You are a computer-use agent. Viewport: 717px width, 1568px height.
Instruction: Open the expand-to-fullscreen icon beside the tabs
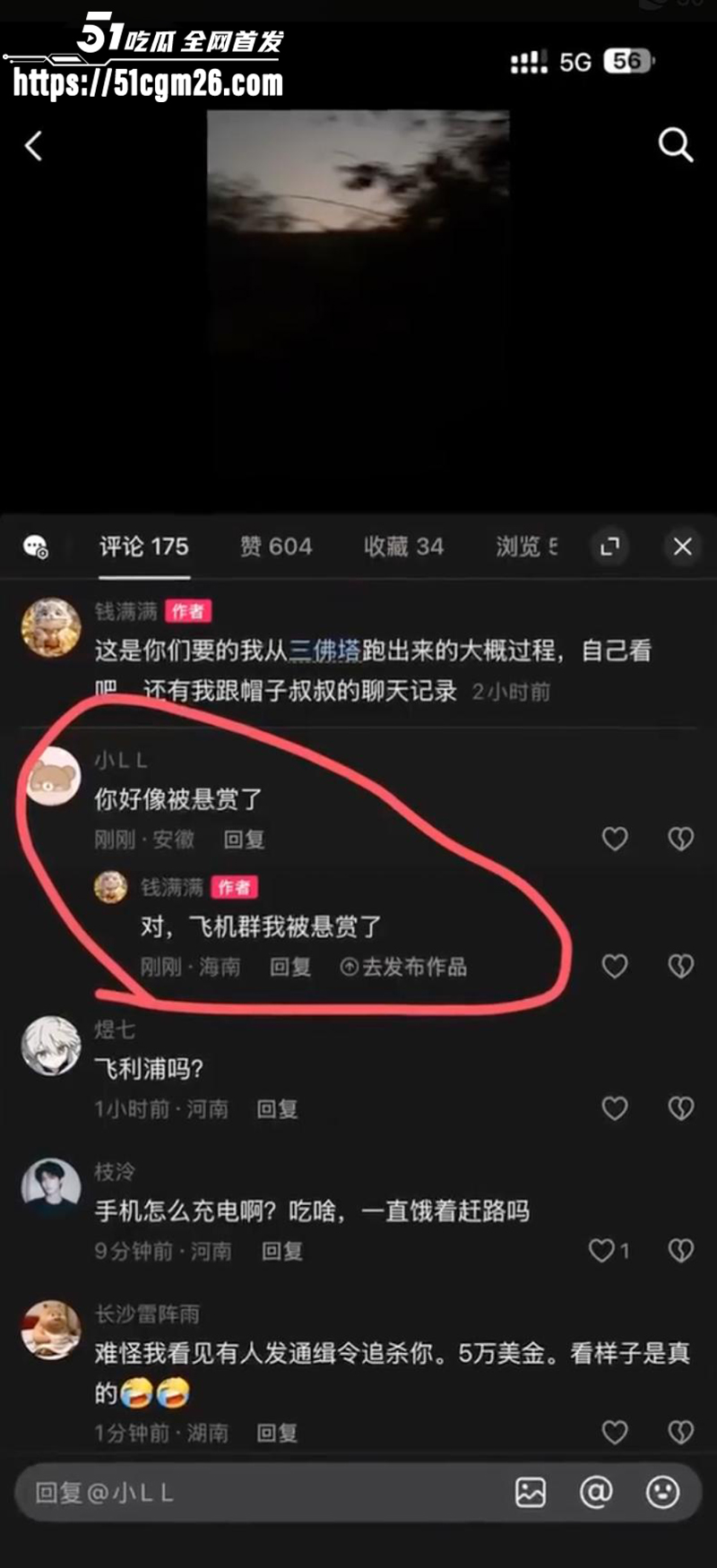click(608, 547)
